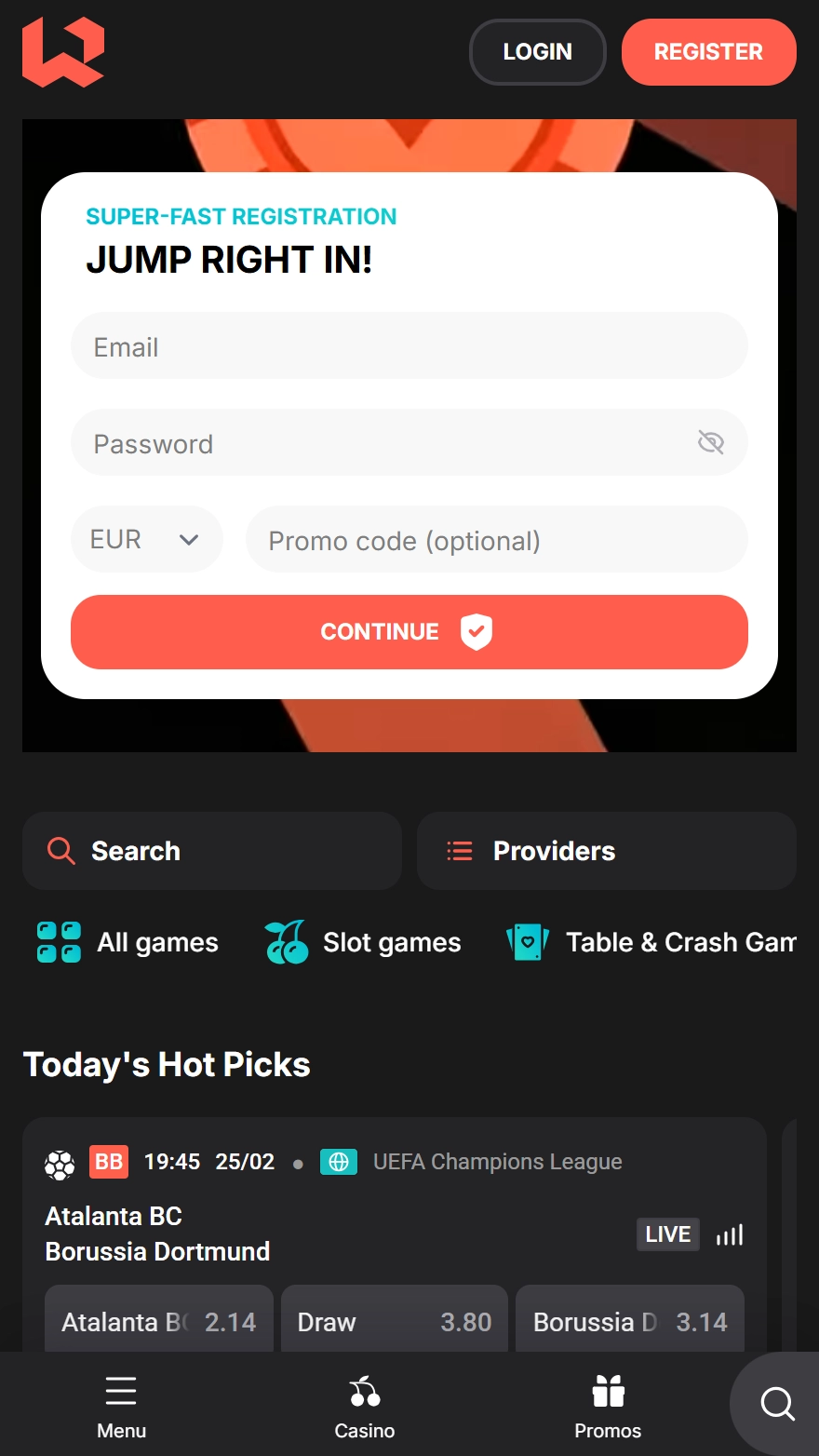Tap the Password field
Image resolution: width=819 pixels, height=1456 pixels.
pos(382,443)
